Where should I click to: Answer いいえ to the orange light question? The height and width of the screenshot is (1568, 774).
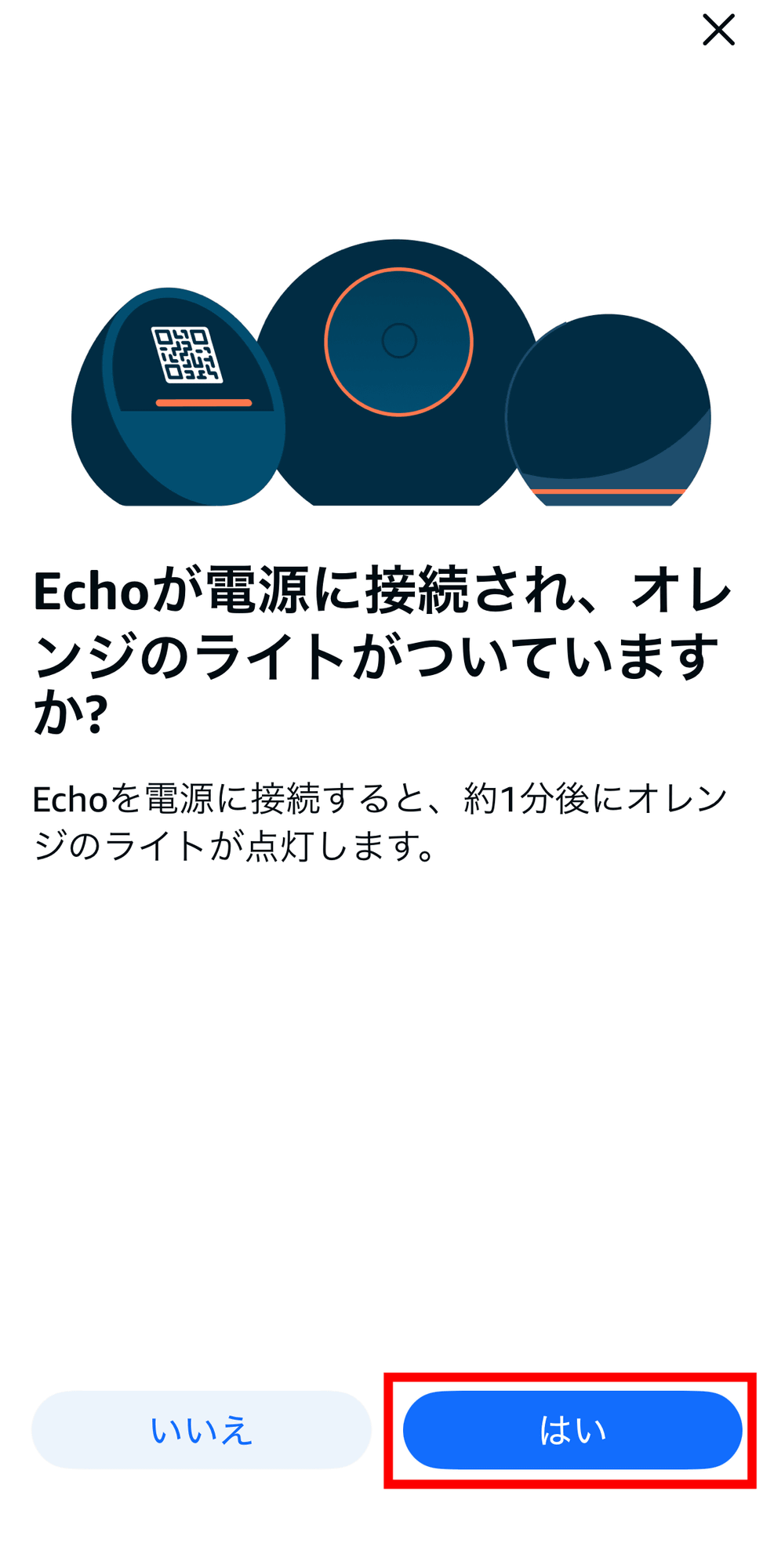click(201, 1429)
